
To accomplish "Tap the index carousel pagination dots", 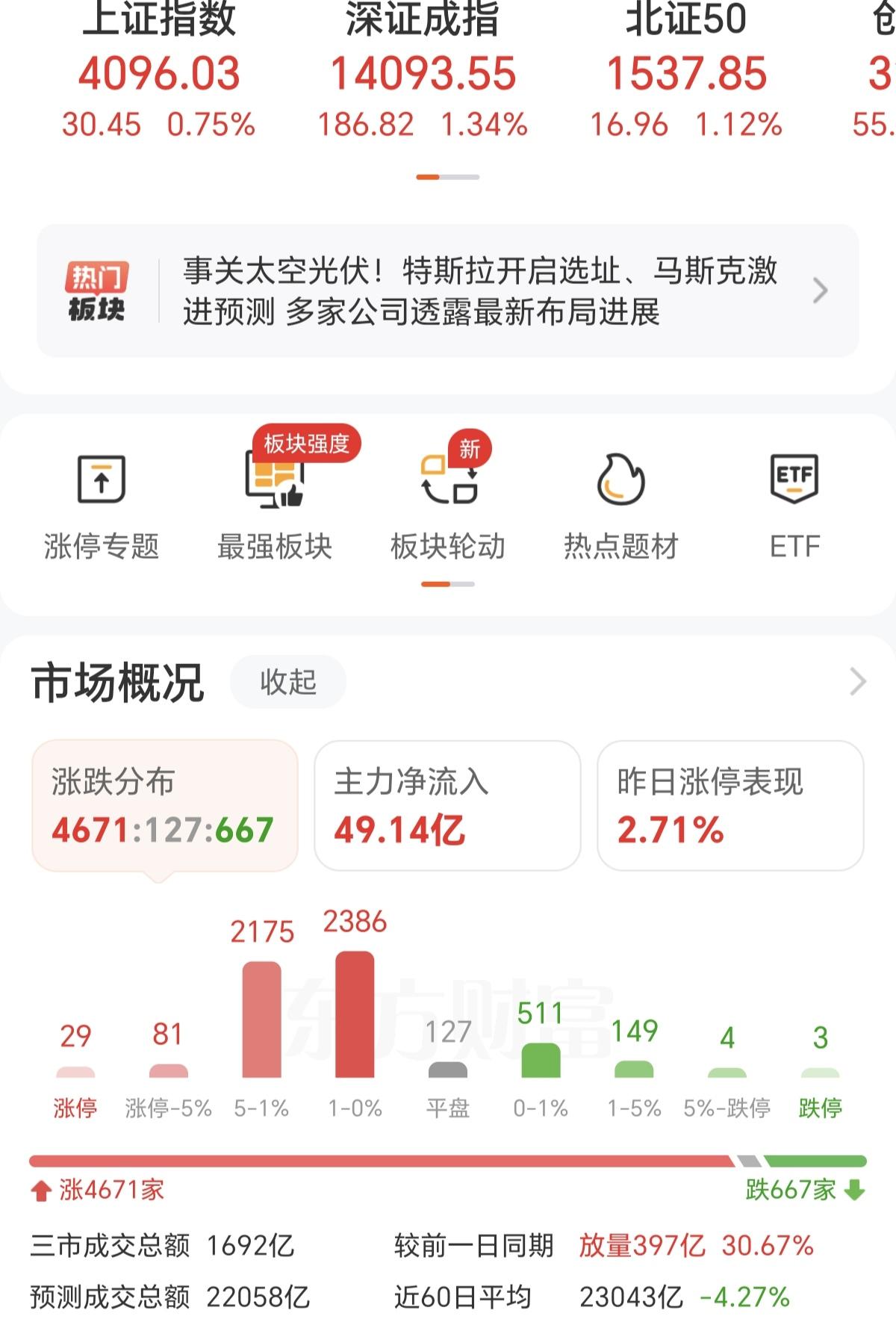I will [448, 179].
